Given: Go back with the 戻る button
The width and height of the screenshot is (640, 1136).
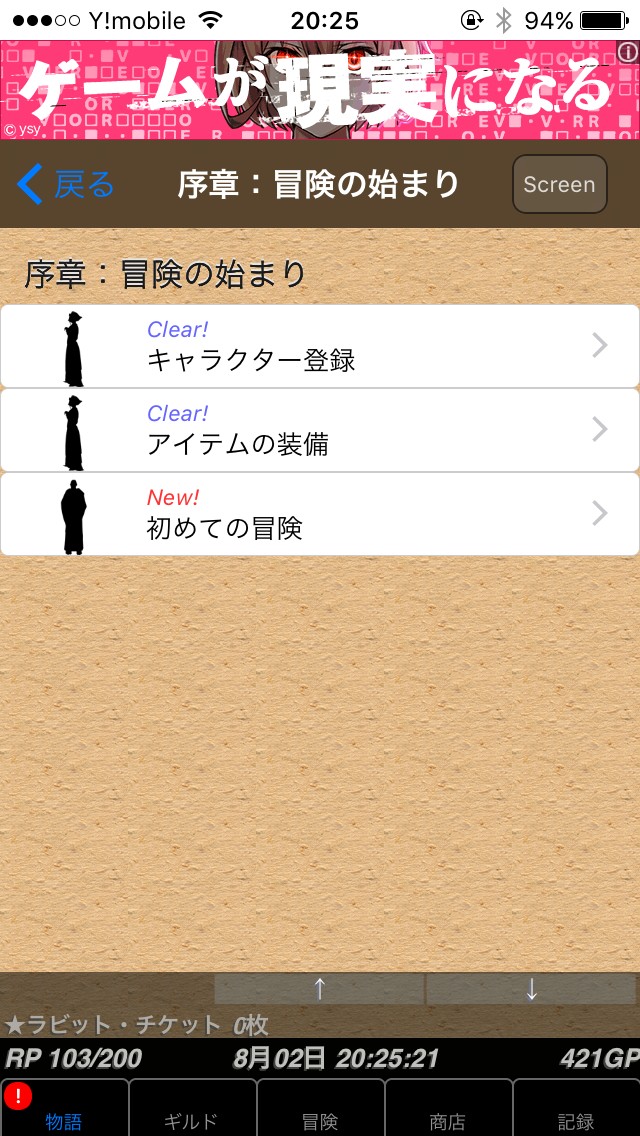Looking at the screenshot, I should pos(66,185).
